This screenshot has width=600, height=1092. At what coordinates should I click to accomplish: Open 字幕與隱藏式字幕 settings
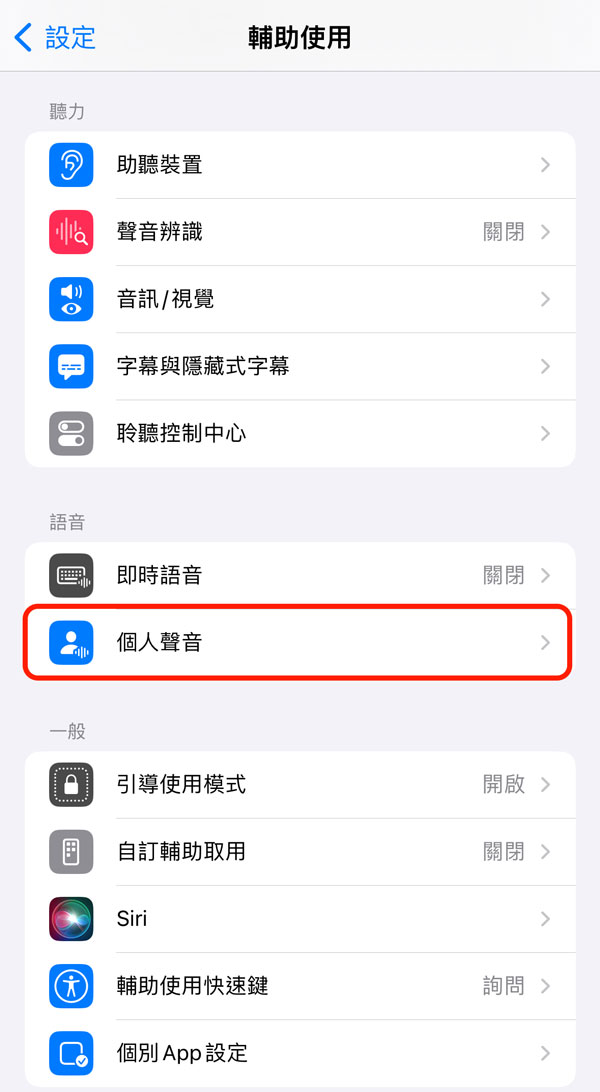point(300,366)
